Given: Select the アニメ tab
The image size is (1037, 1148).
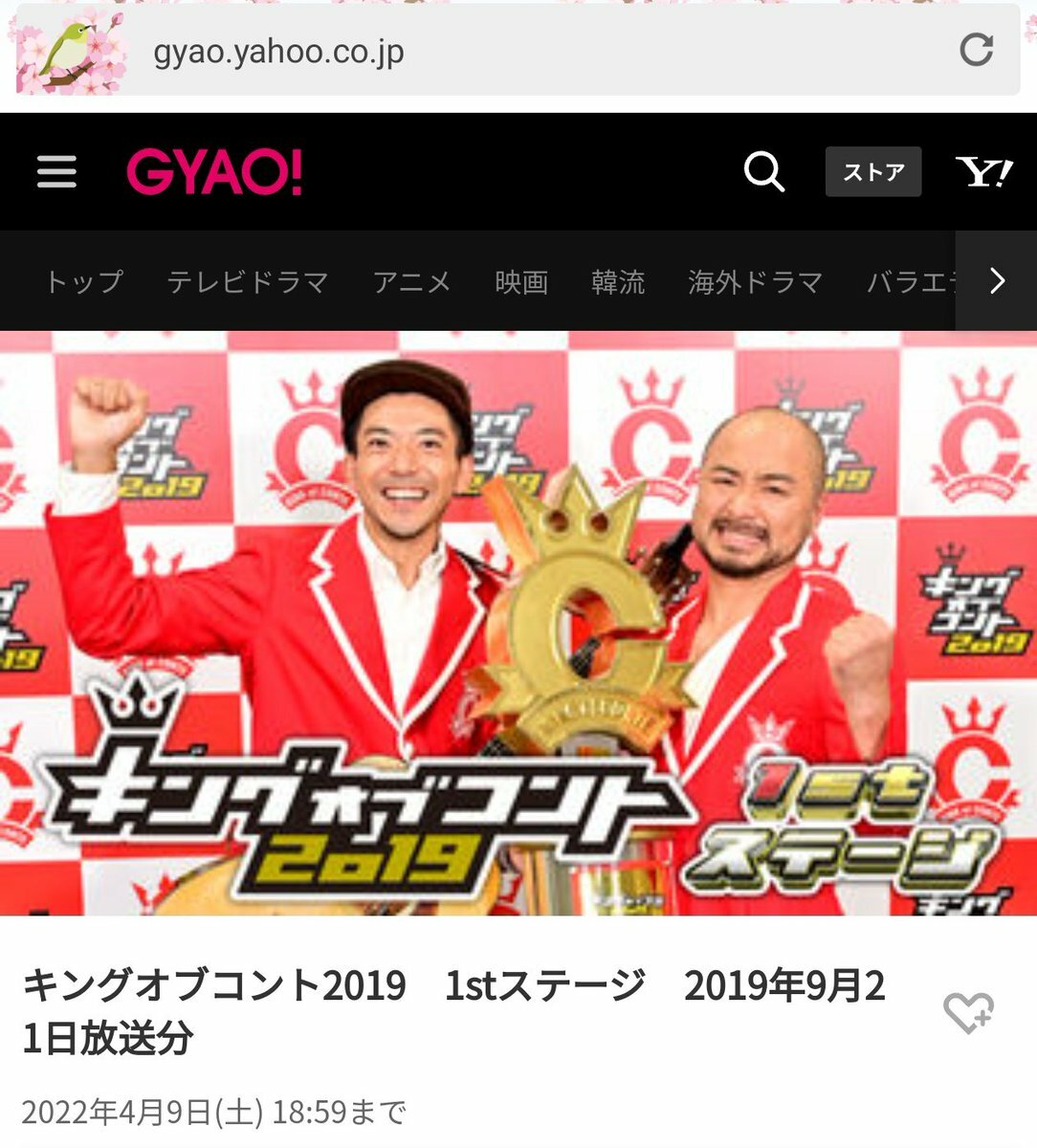Looking at the screenshot, I should point(411,281).
